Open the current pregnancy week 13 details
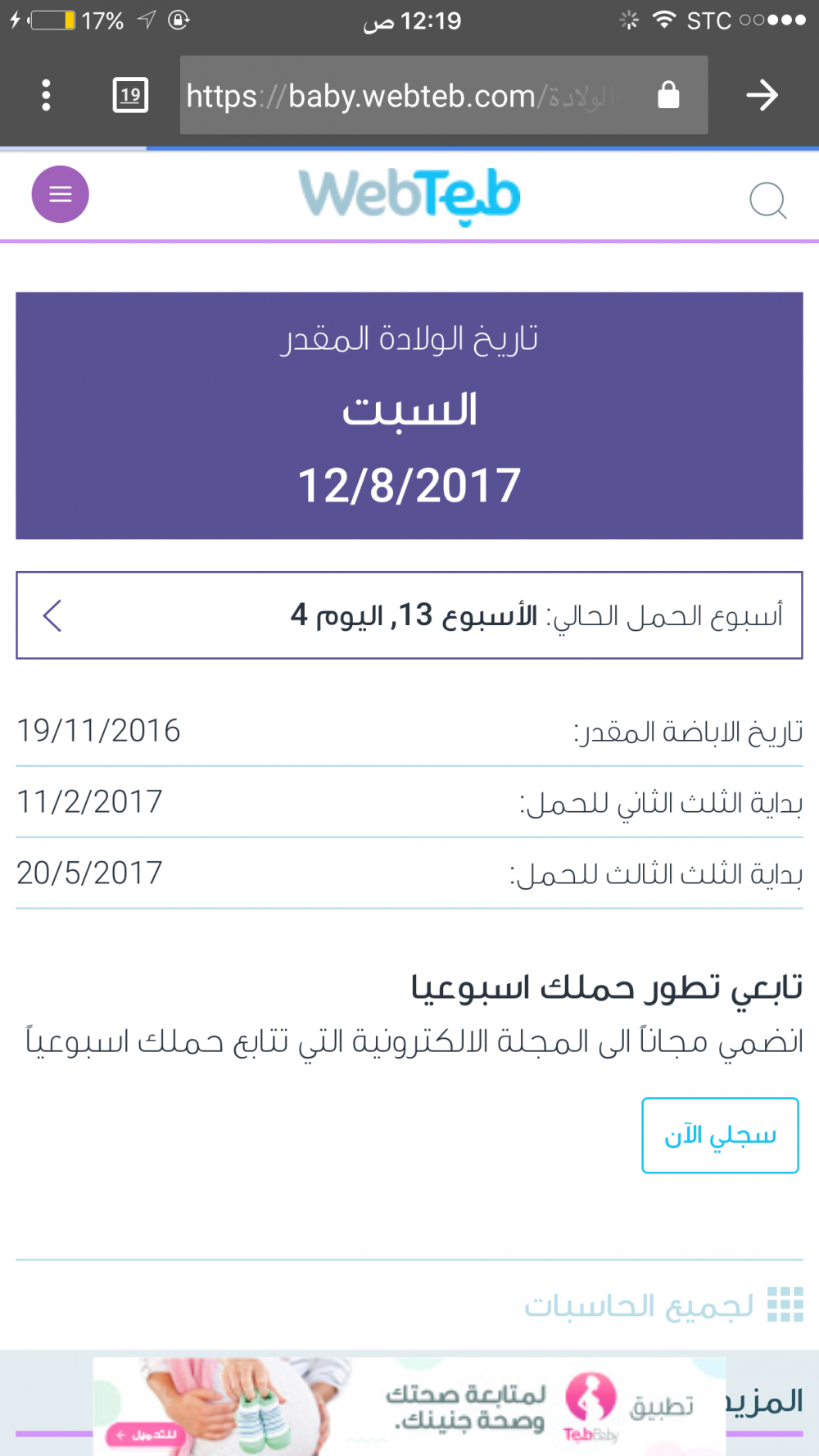The height and width of the screenshot is (1456, 819). (409, 615)
